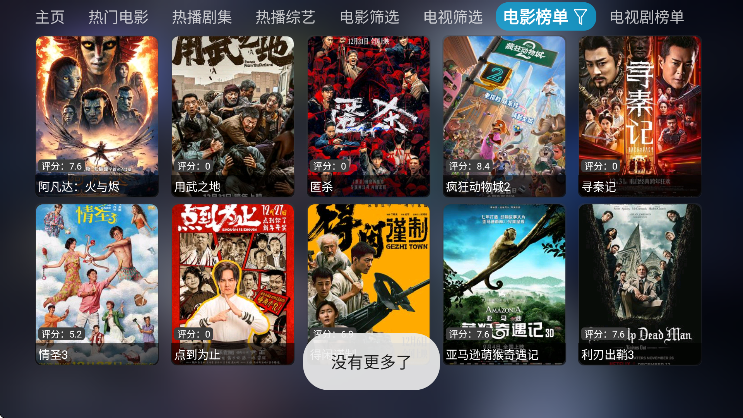743x418 pixels.
Task: Open the movie 利刃出鞘3
Action: 640,283
